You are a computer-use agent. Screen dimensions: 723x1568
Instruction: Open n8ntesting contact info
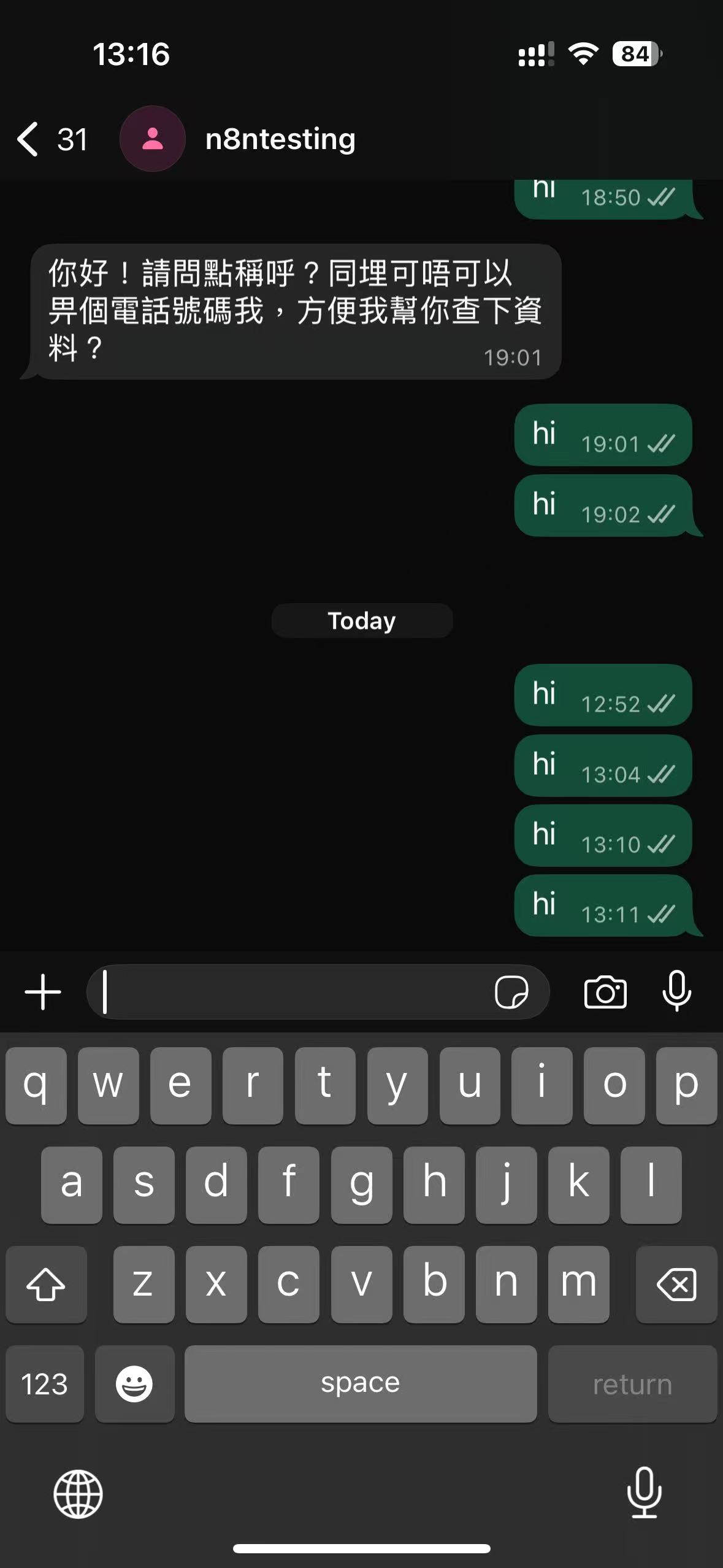pos(280,139)
